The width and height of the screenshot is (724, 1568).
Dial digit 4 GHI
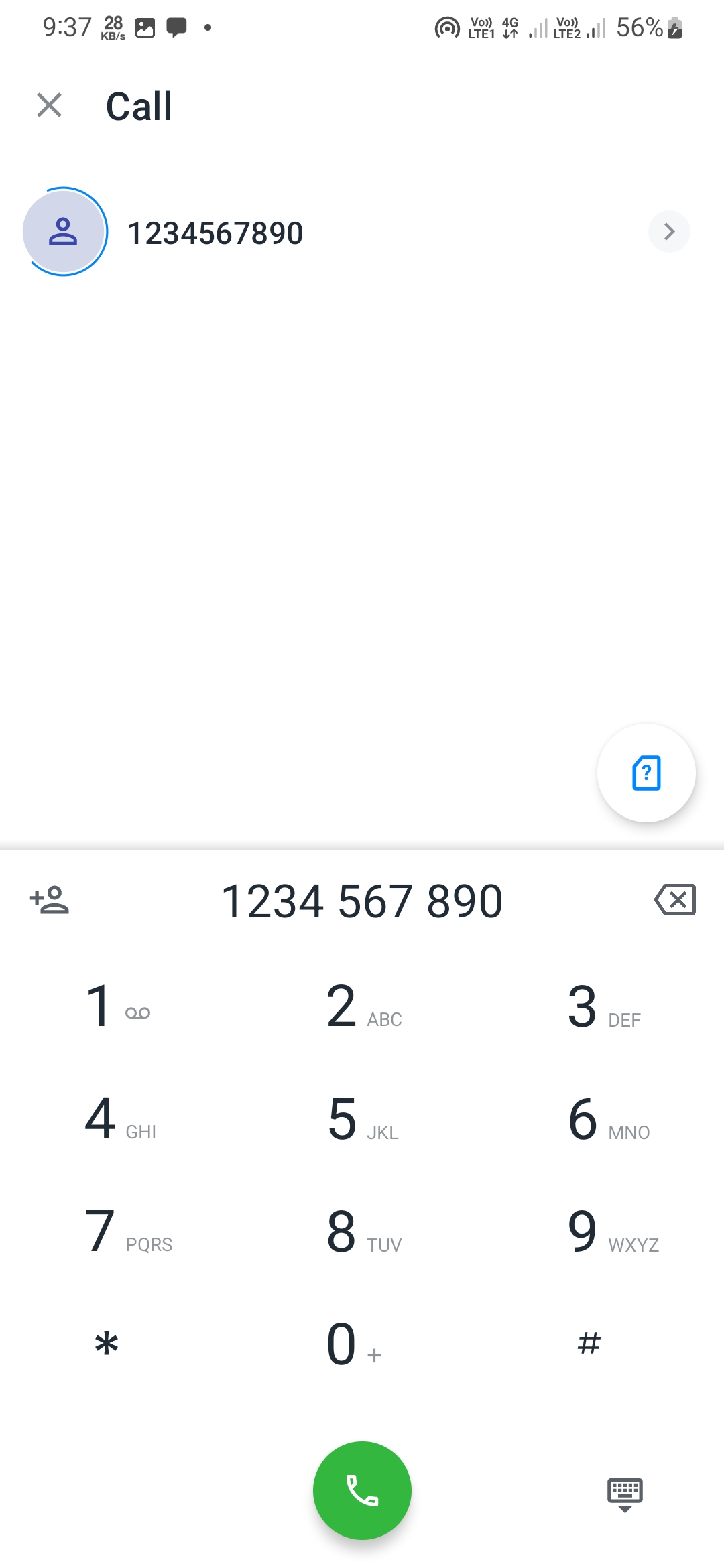pyautogui.click(x=119, y=1119)
